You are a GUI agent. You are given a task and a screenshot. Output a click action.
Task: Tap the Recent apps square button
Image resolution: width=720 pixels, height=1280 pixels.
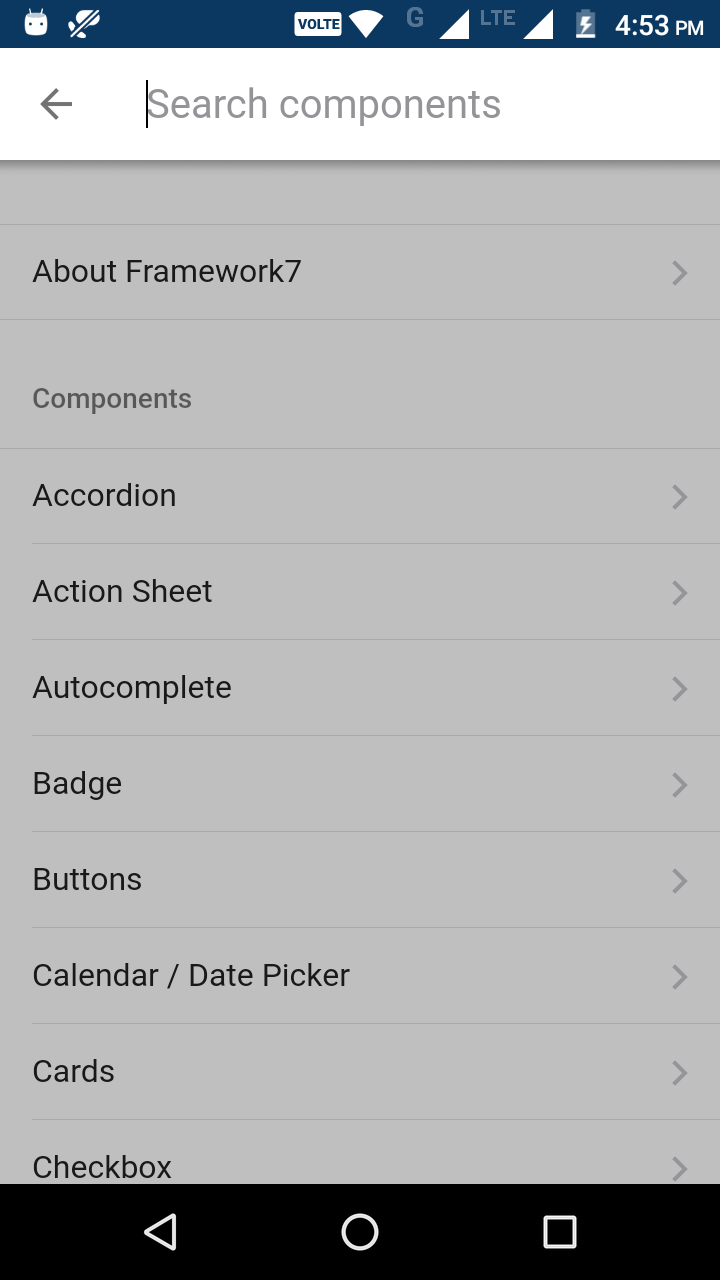tap(559, 1232)
